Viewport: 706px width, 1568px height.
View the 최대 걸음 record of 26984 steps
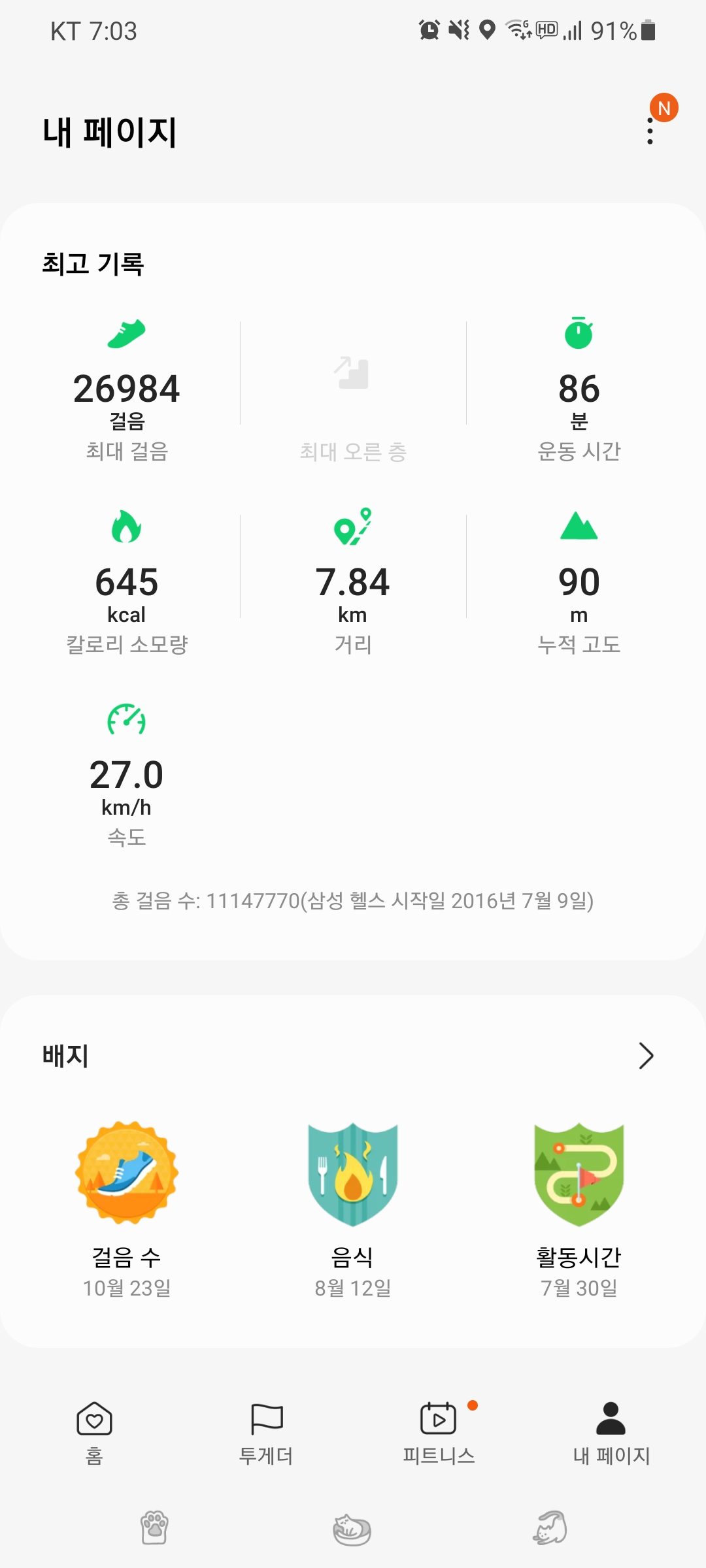click(x=127, y=391)
